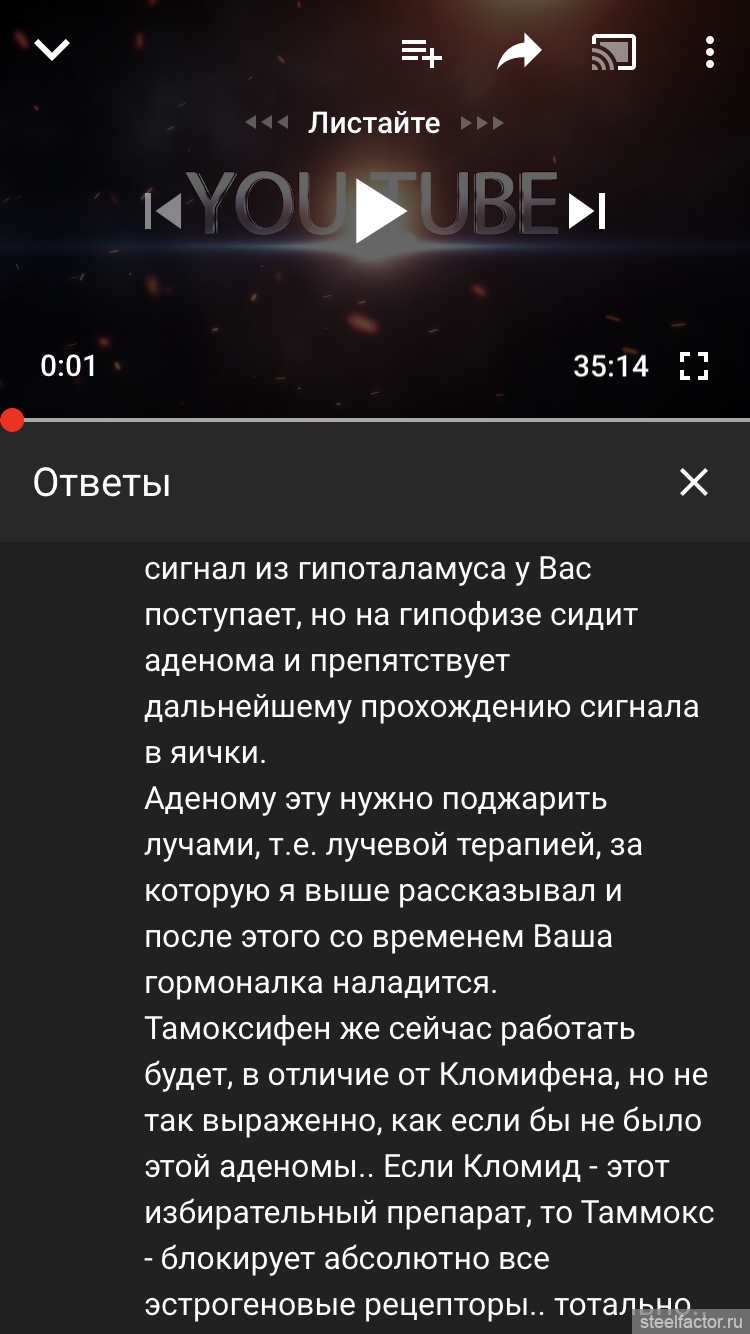750x1334 pixels.
Task: Skip to the next video
Action: tap(587, 211)
